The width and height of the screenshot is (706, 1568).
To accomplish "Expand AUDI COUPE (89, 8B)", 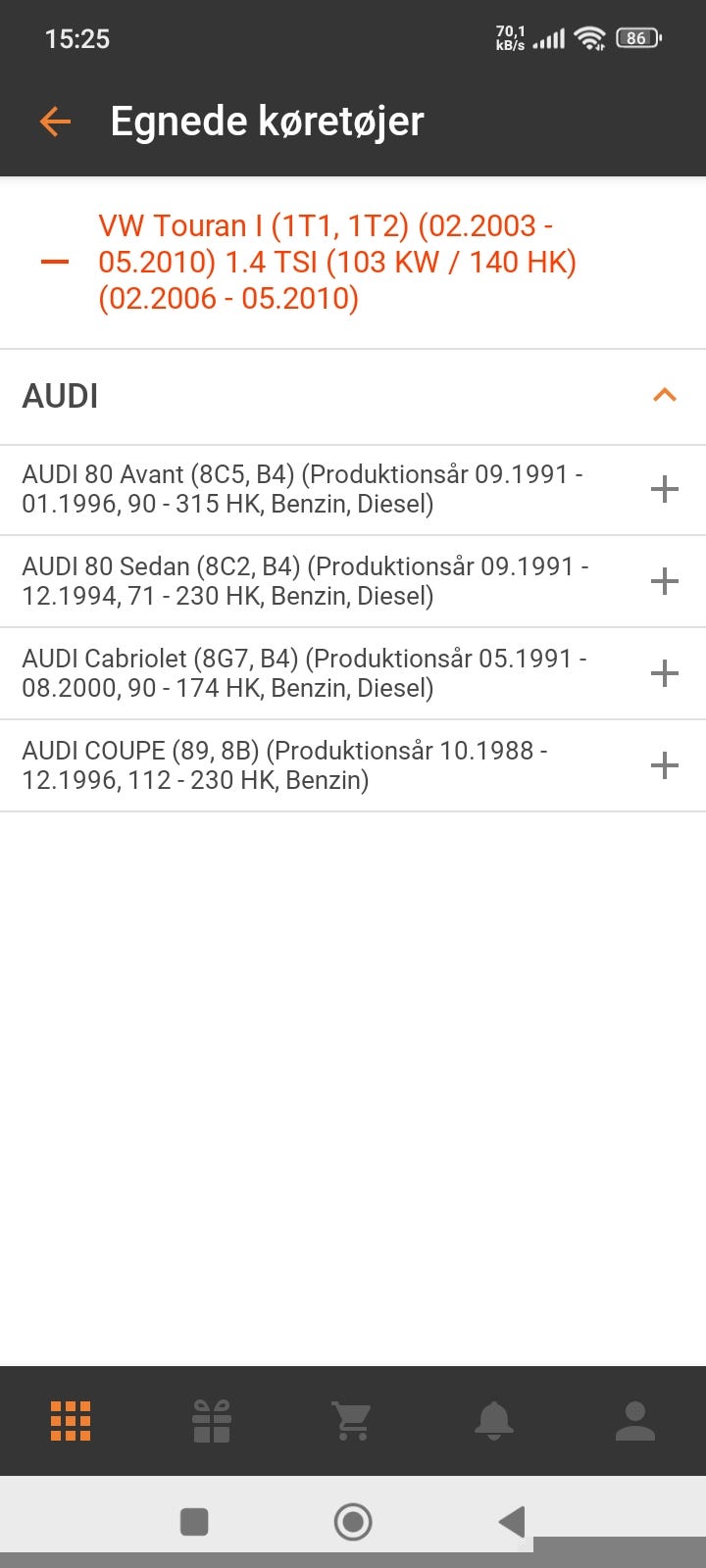I will [x=664, y=765].
